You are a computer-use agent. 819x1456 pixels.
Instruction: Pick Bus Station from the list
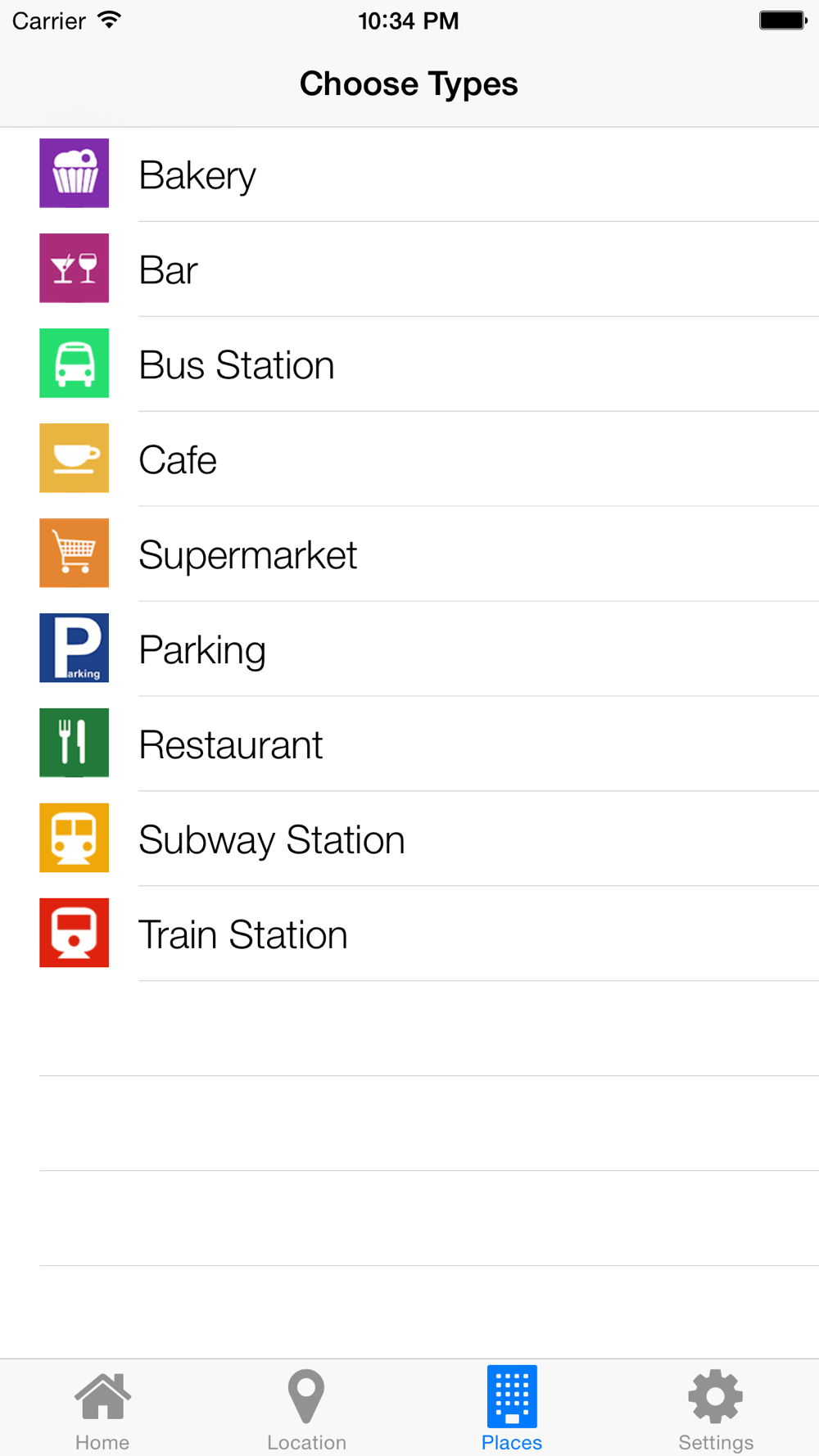coord(409,364)
